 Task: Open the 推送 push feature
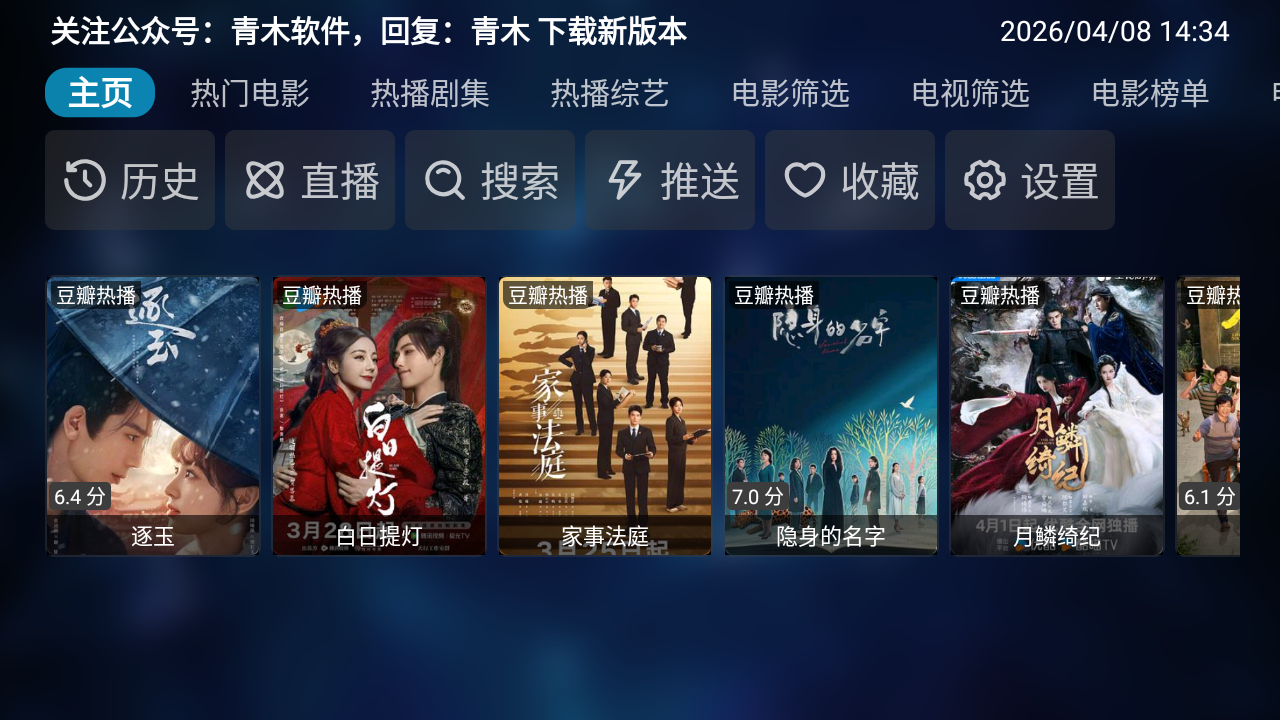click(670, 181)
